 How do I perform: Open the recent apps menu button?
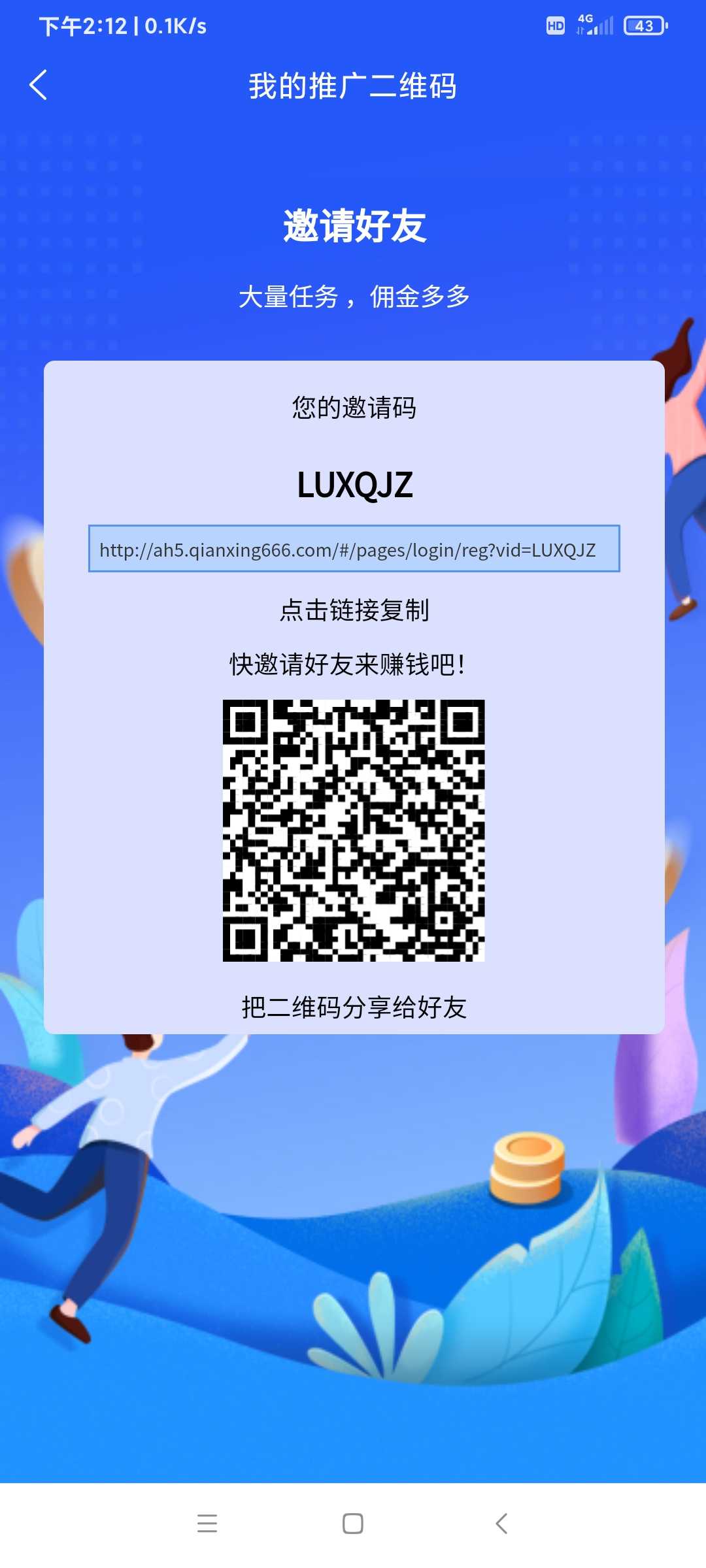point(207,1524)
